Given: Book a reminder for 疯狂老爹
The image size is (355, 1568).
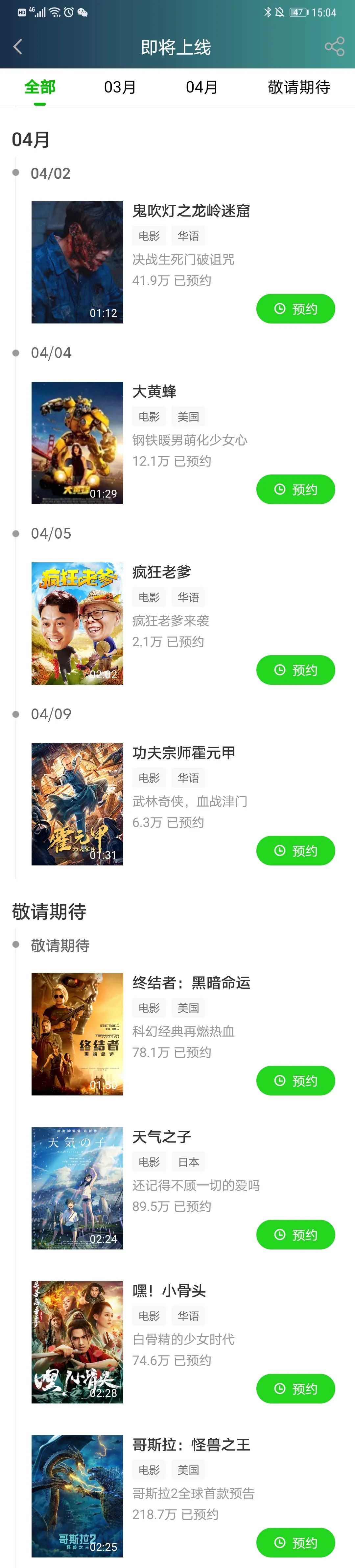Looking at the screenshot, I should pyautogui.click(x=296, y=670).
